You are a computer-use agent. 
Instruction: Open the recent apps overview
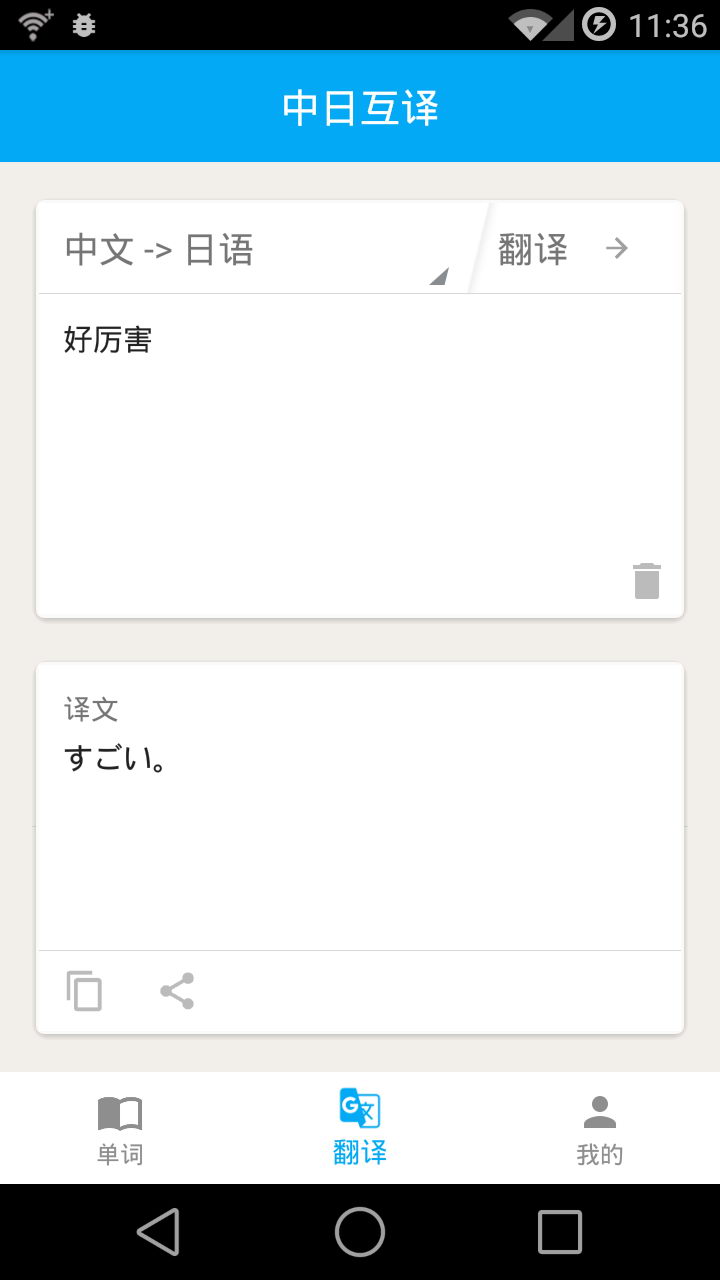pyautogui.click(x=560, y=1231)
